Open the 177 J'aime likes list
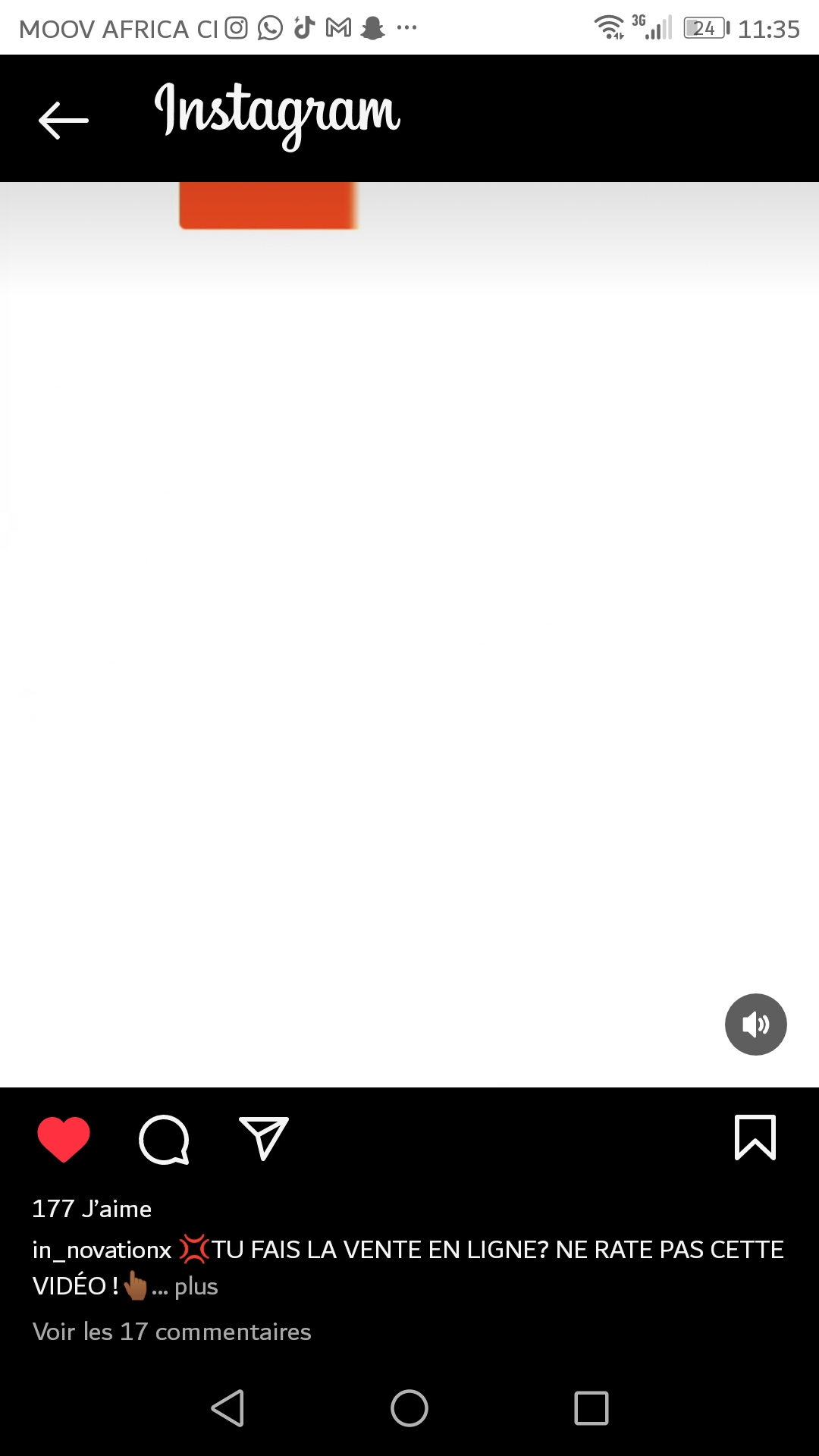The width and height of the screenshot is (819, 1456). click(92, 1209)
